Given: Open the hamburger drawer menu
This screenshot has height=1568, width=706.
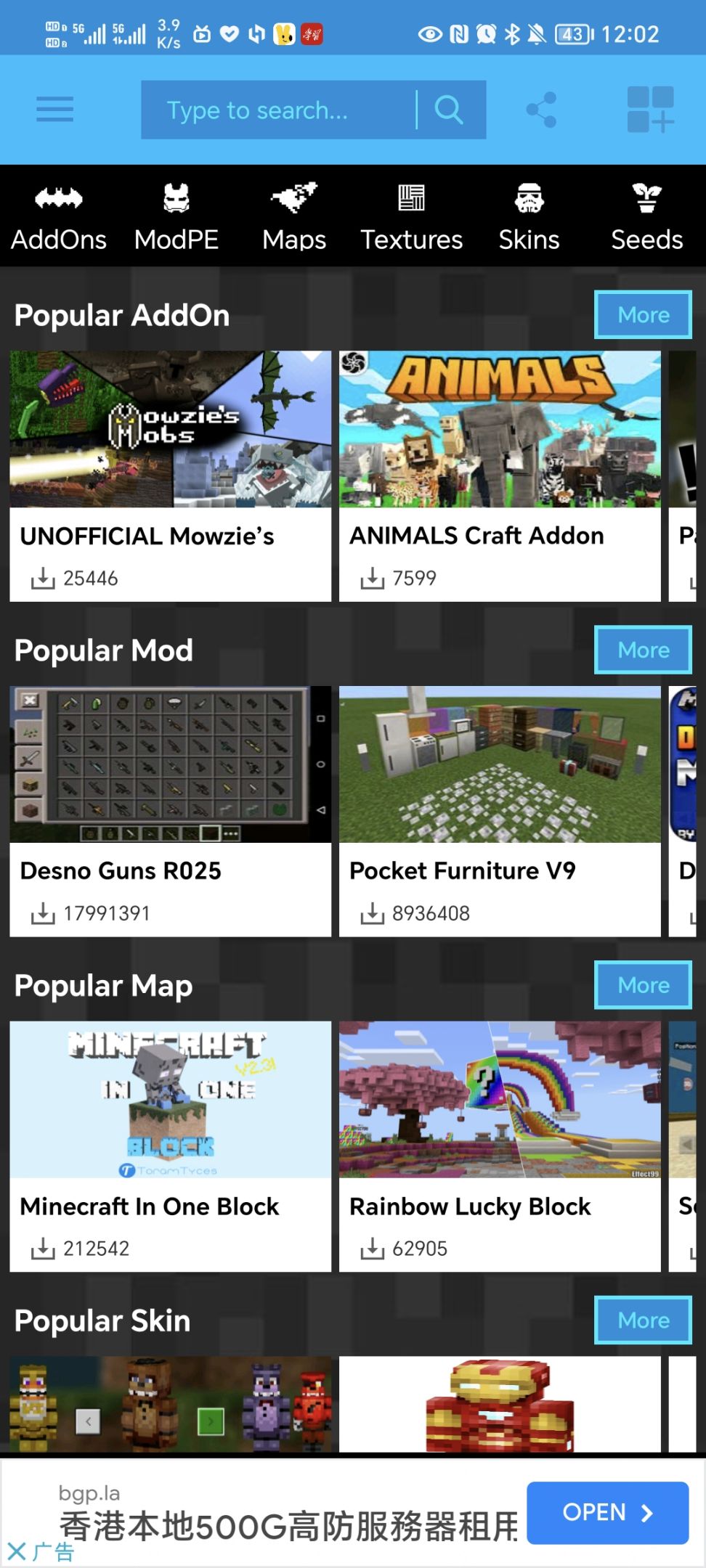Looking at the screenshot, I should [54, 109].
